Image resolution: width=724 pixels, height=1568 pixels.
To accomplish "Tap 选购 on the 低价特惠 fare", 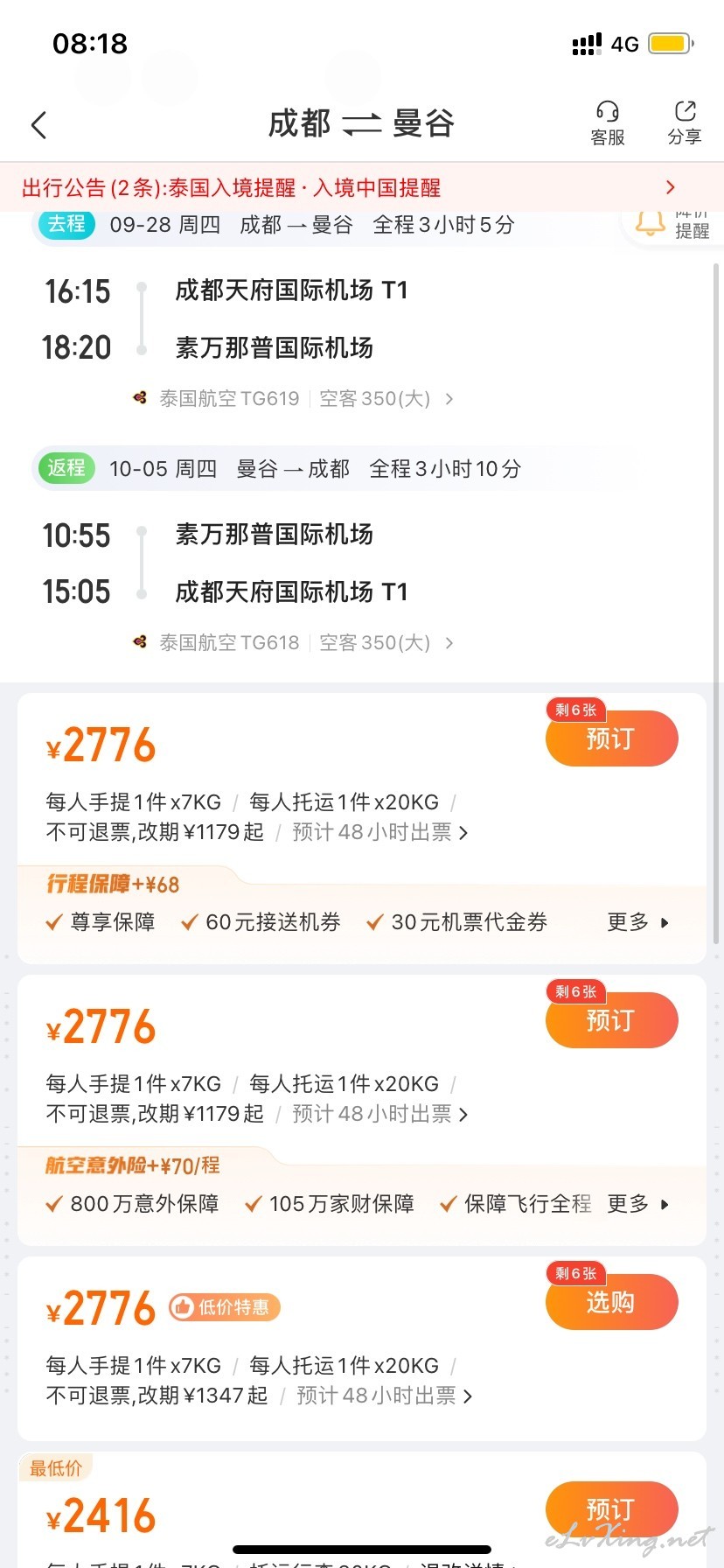I will click(x=611, y=1303).
